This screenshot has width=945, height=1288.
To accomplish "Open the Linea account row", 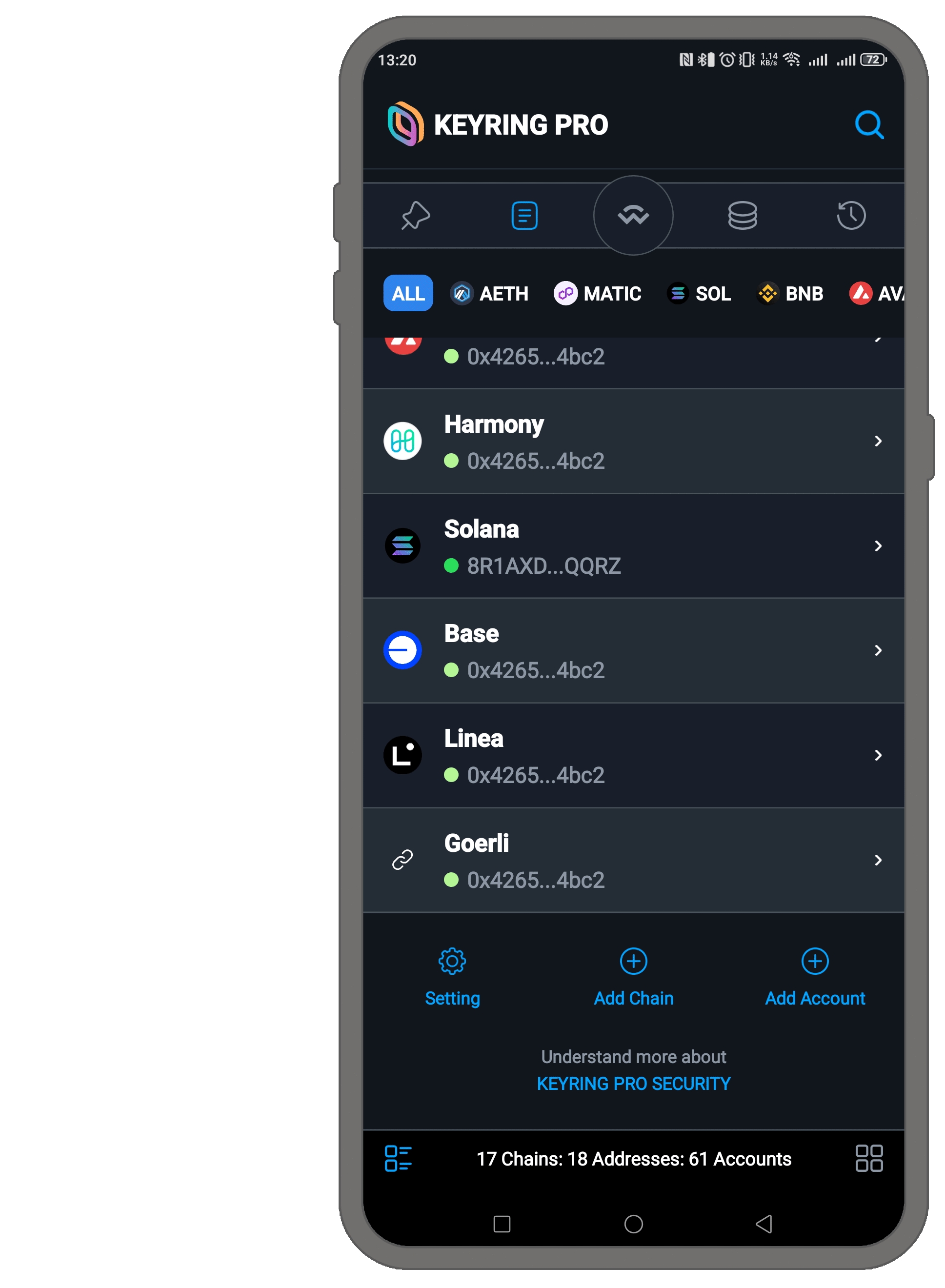I will click(633, 755).
